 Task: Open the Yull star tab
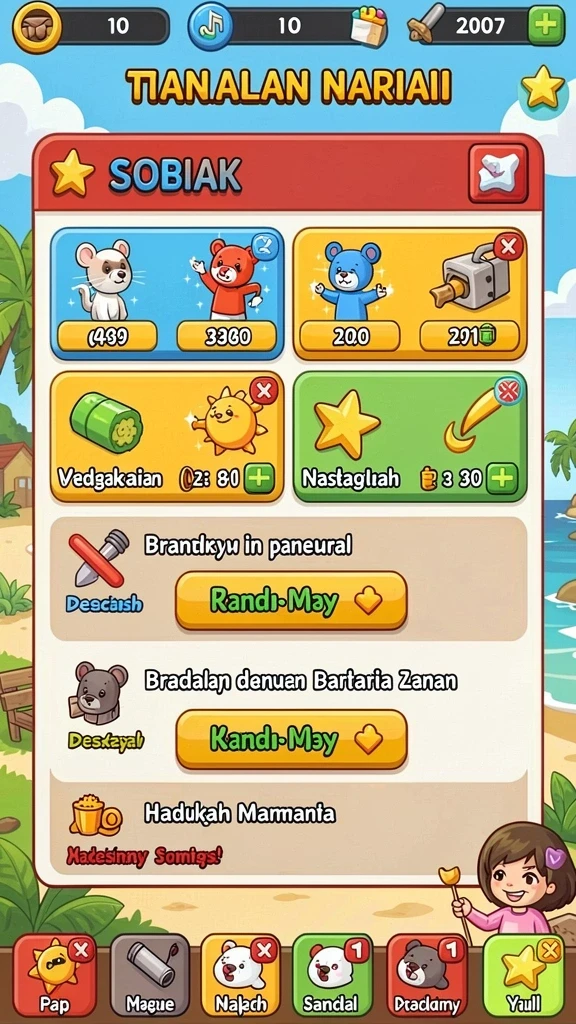point(523,975)
